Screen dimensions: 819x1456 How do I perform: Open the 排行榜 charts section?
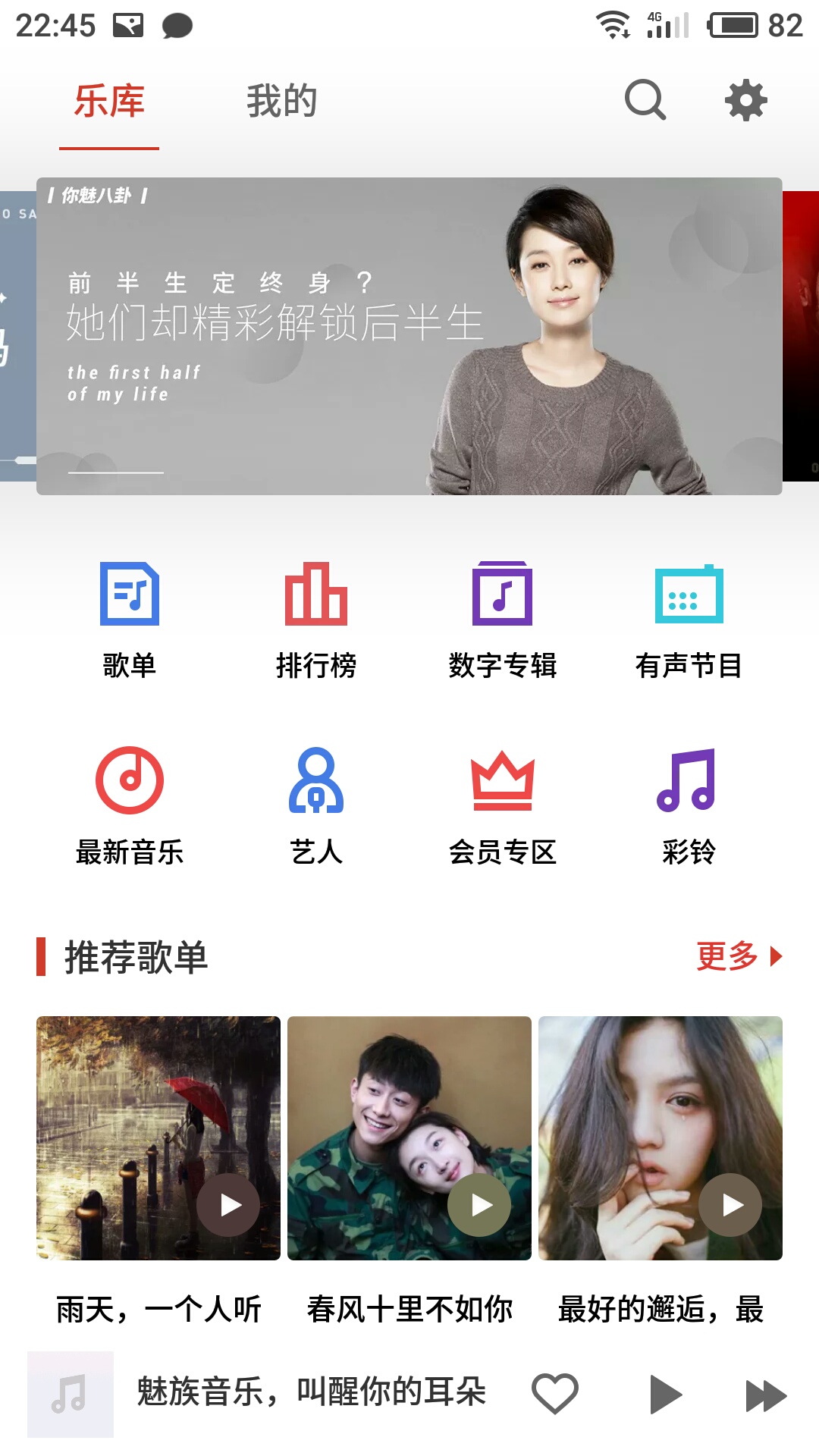click(x=316, y=618)
